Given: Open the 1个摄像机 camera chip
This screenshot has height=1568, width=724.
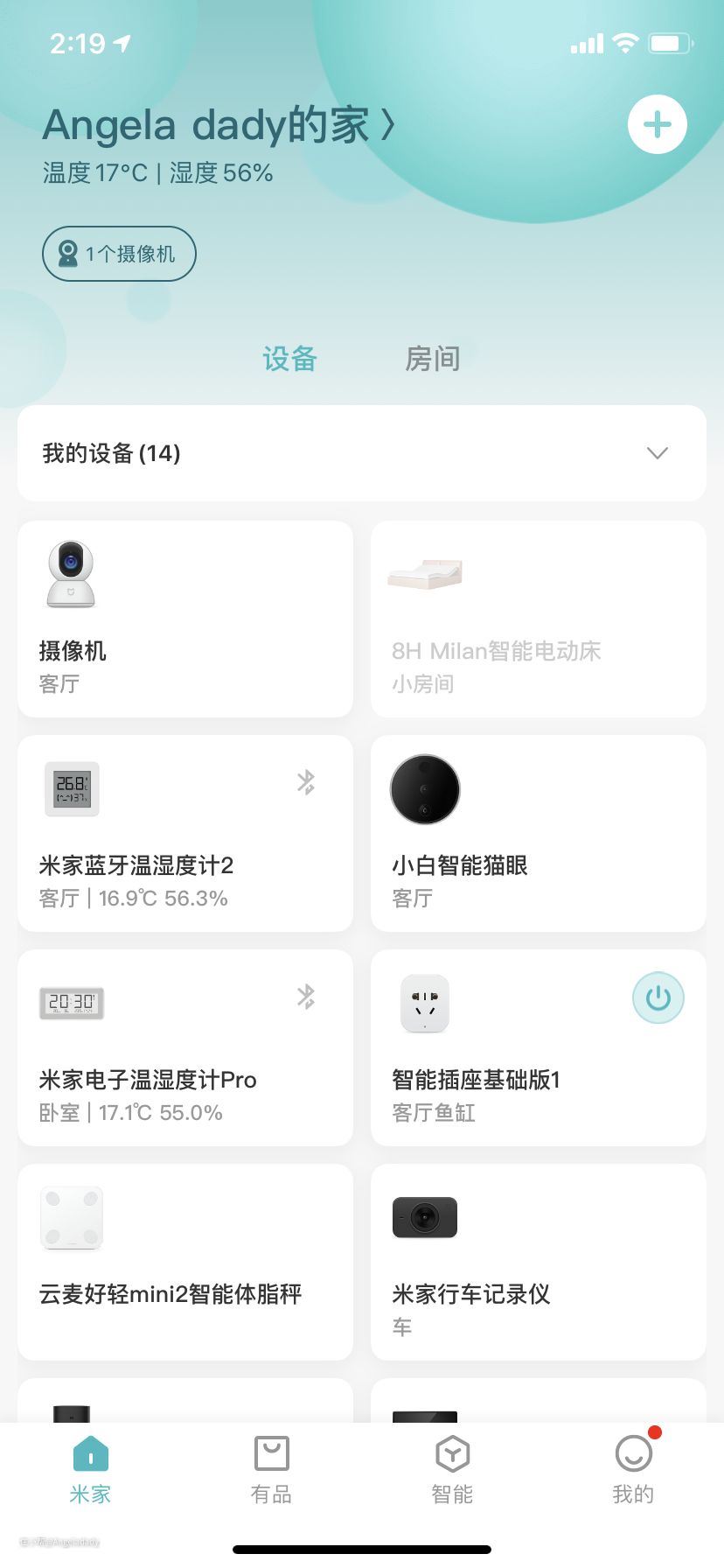Looking at the screenshot, I should coord(119,254).
